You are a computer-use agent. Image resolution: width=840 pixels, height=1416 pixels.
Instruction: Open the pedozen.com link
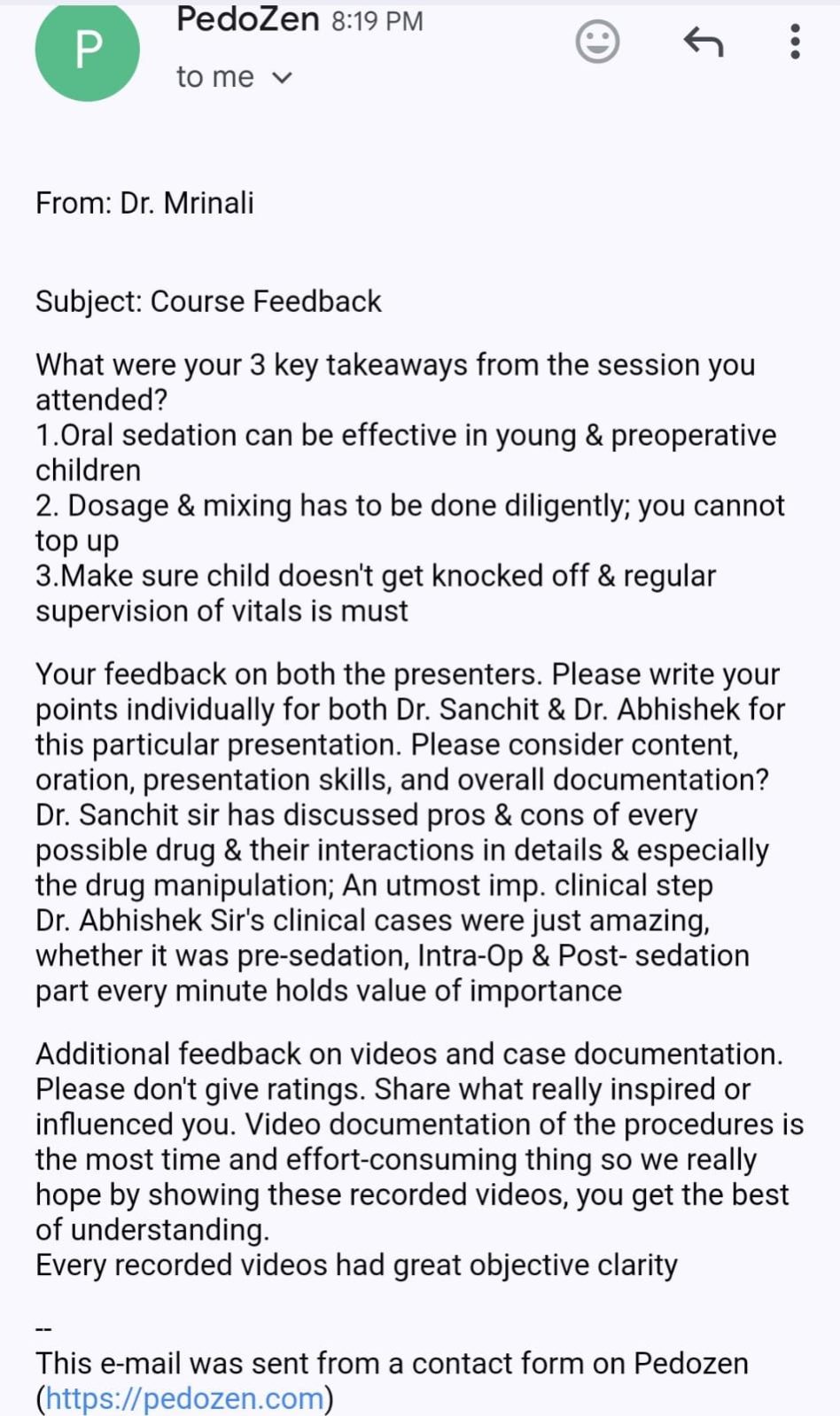(184, 1397)
